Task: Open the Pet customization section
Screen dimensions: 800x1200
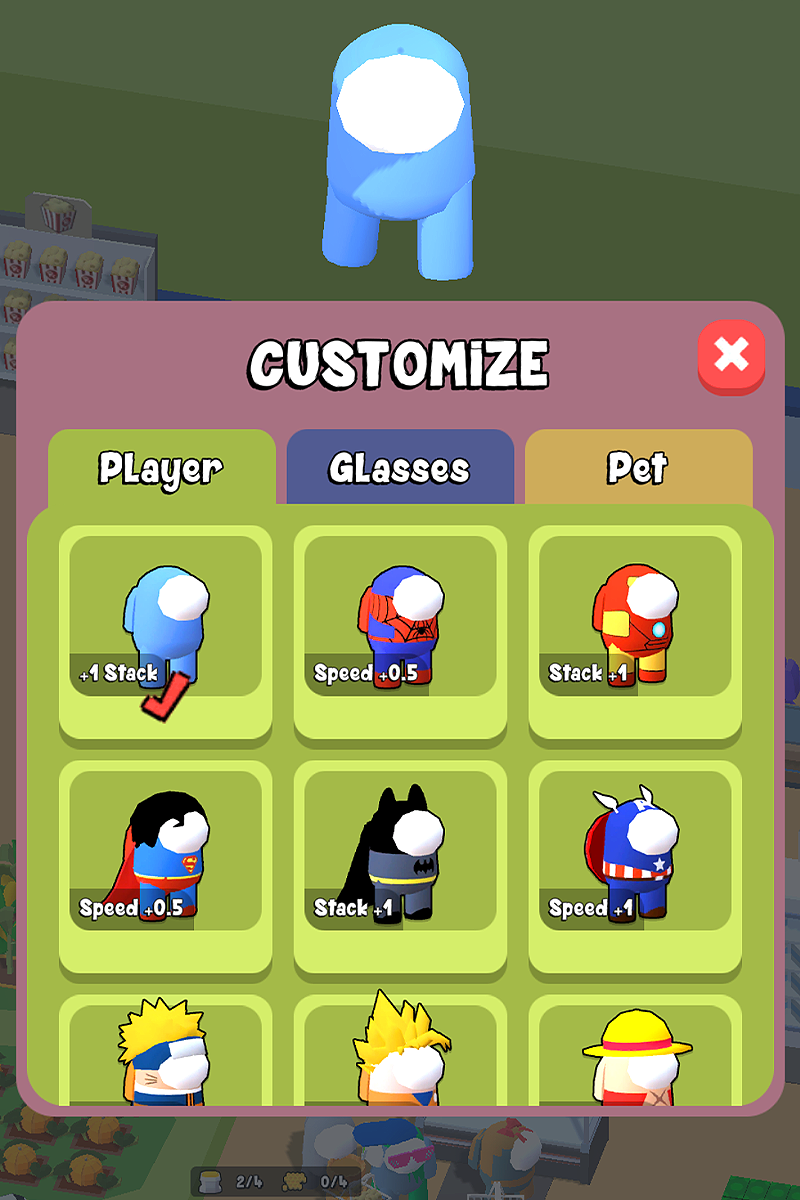Action: coord(638,467)
